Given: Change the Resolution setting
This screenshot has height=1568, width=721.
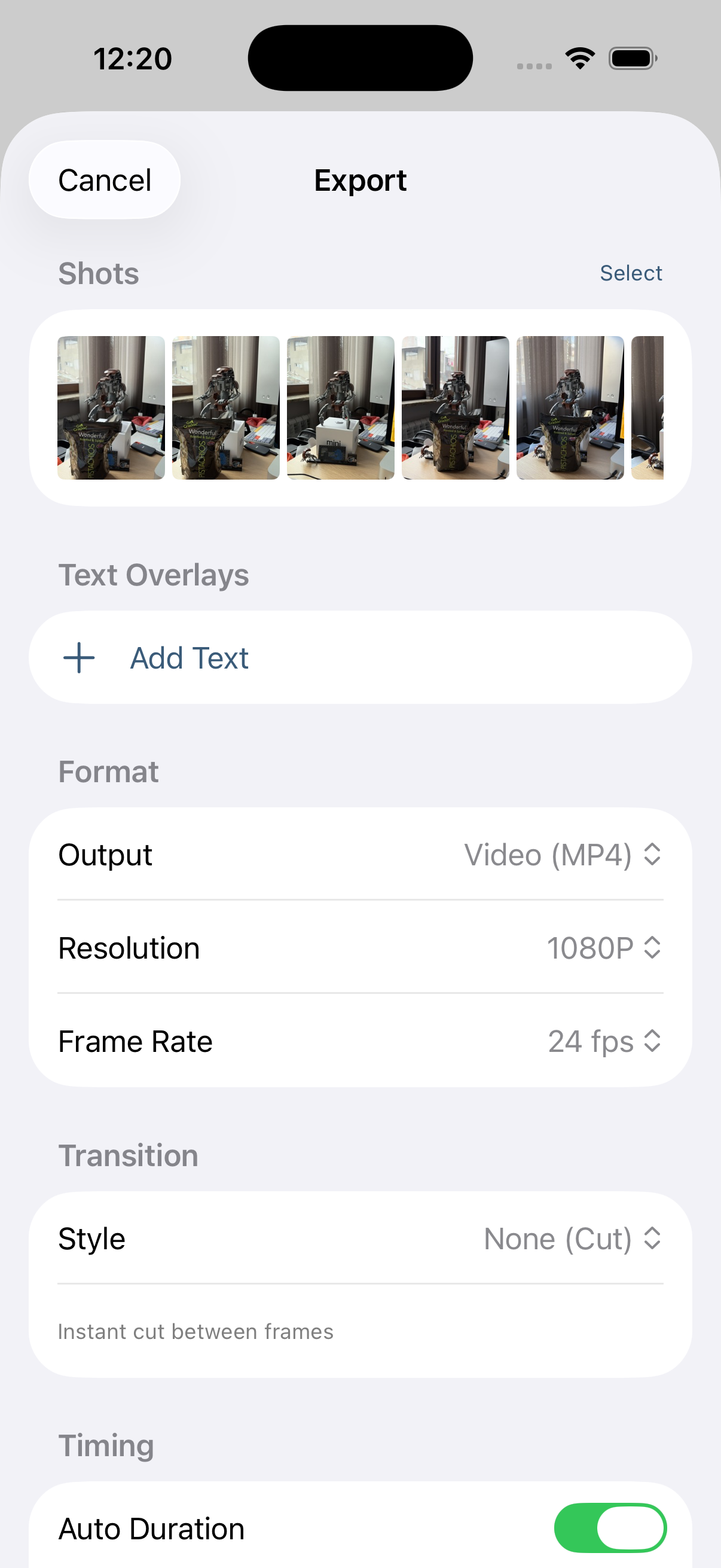Looking at the screenshot, I should tap(603, 948).
